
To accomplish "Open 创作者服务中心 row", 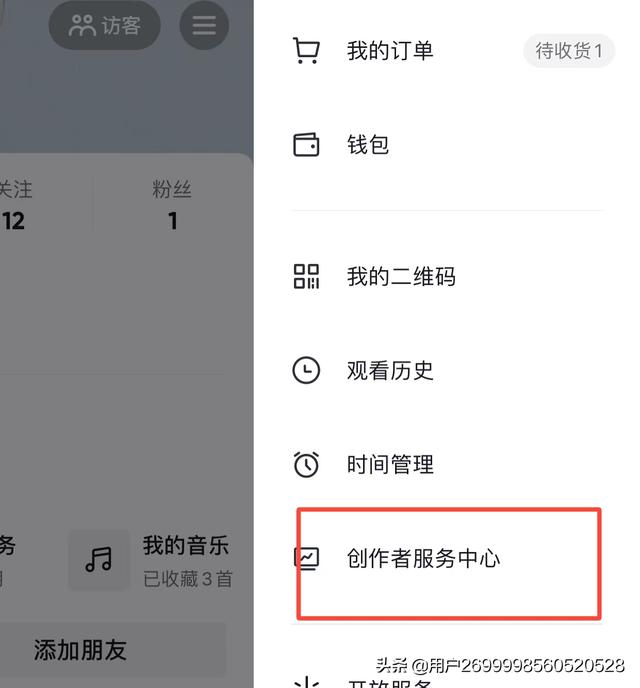I will (x=423, y=558).
